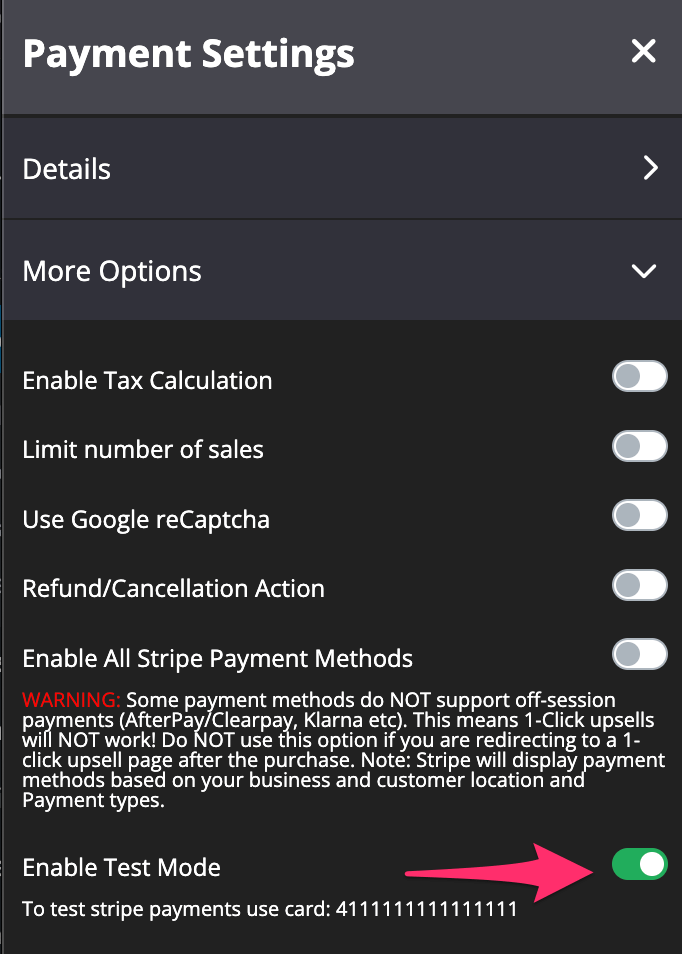Collapse the More Options section
Viewport: 682px width, 954px height.
click(644, 271)
